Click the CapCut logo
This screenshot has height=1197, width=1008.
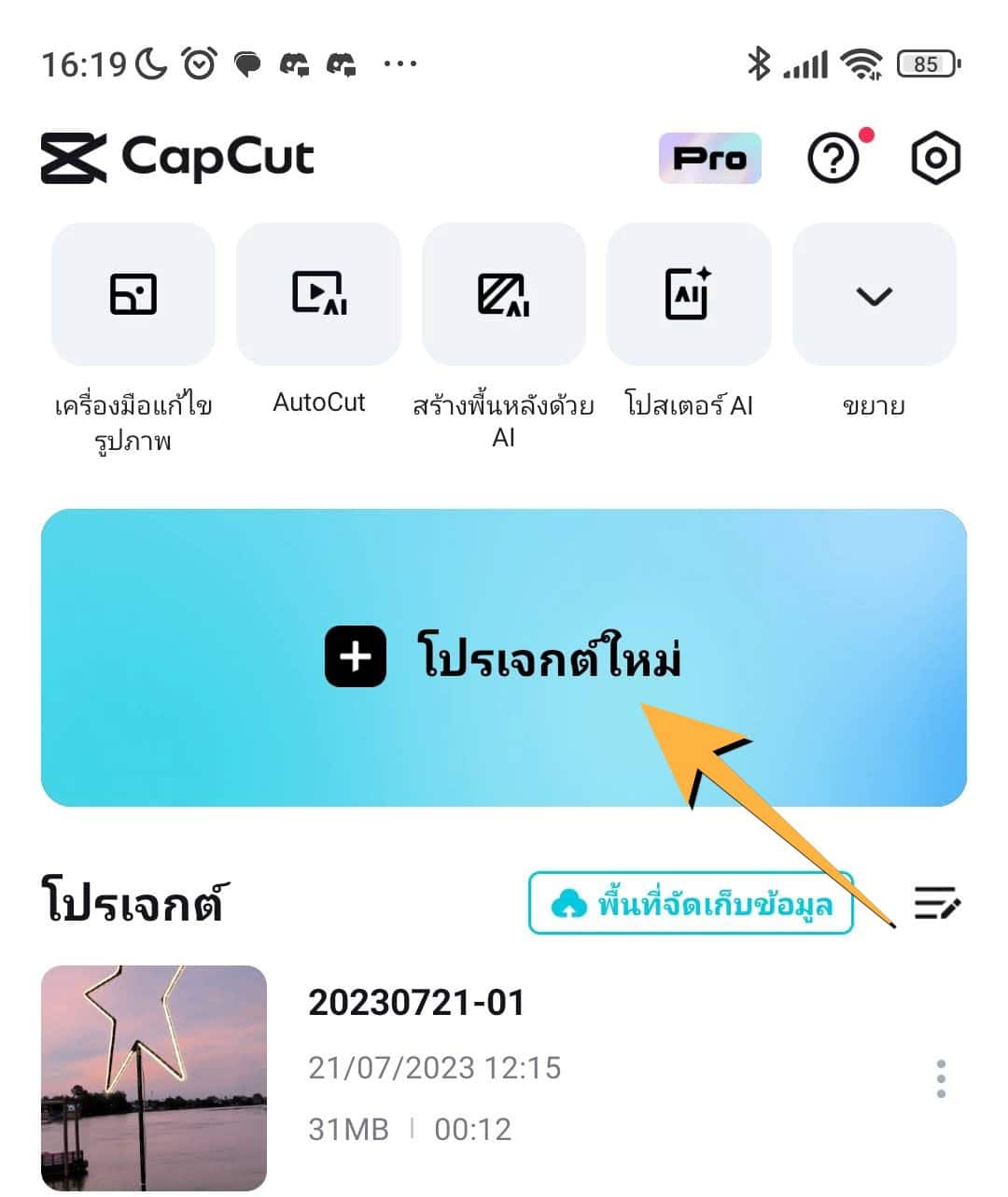177,157
